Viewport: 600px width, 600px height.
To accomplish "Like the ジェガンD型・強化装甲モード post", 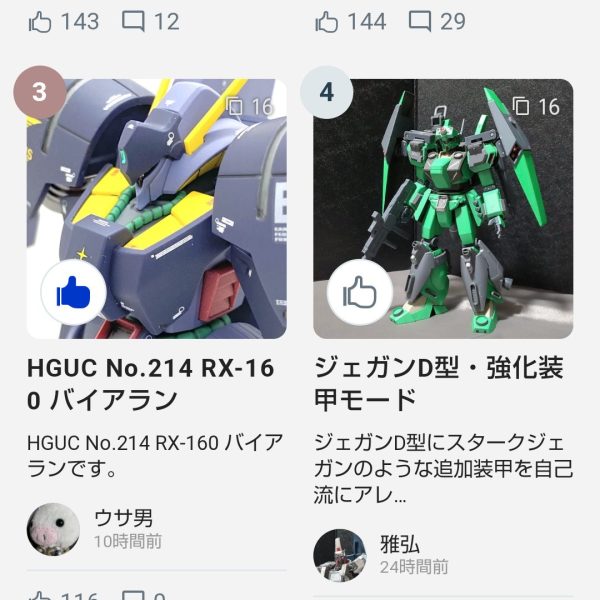I will (359, 294).
